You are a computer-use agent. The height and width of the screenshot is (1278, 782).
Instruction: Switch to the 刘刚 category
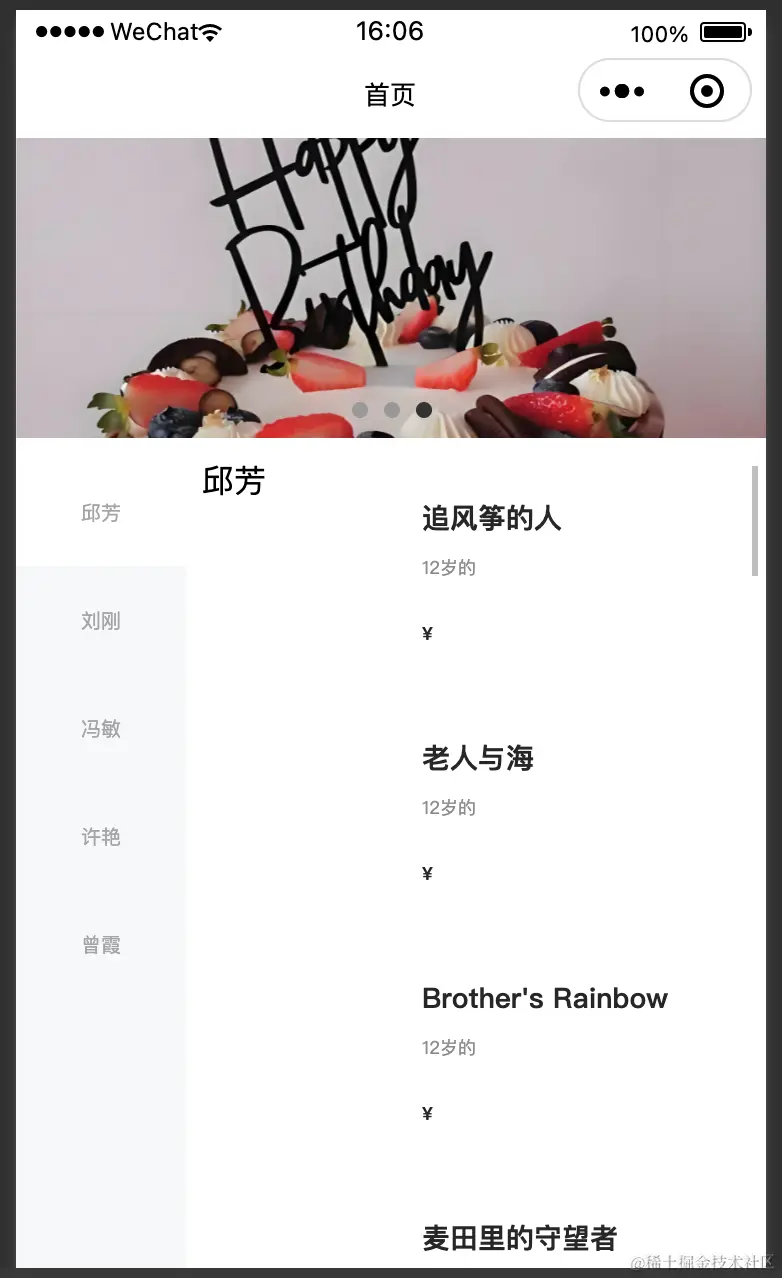click(x=101, y=621)
